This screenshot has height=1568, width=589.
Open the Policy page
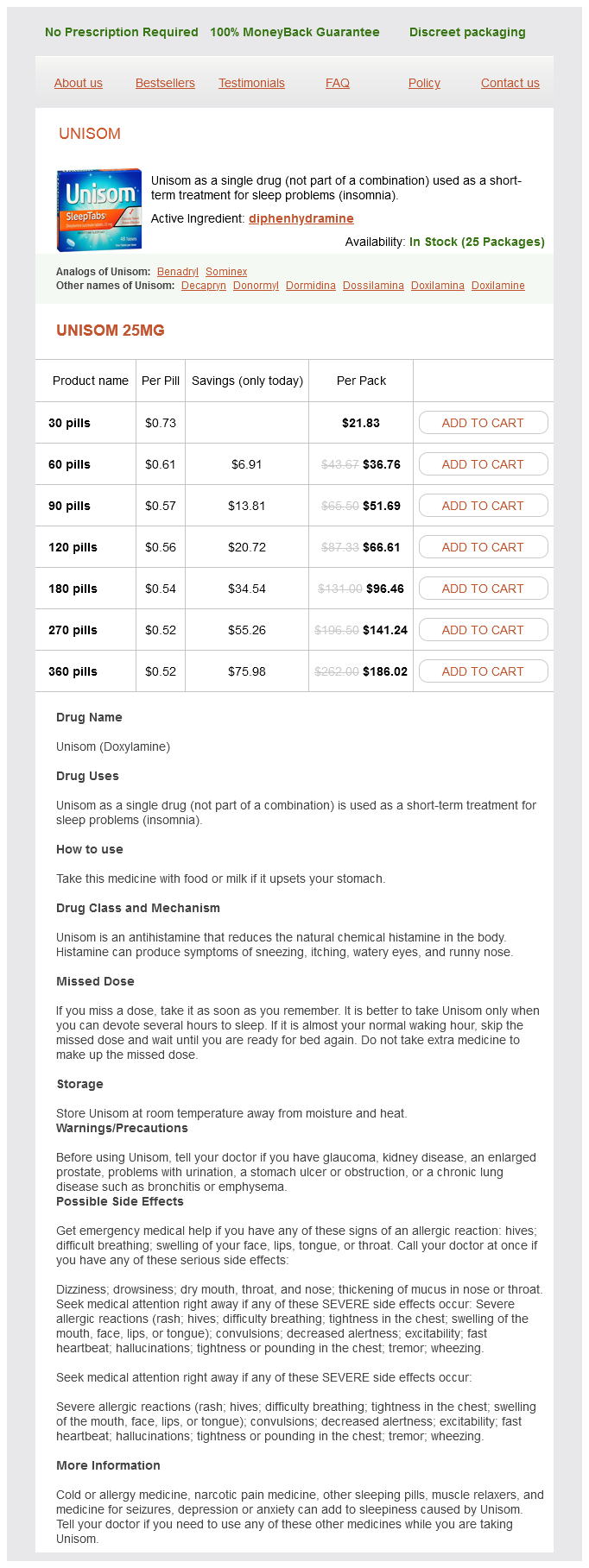(424, 83)
